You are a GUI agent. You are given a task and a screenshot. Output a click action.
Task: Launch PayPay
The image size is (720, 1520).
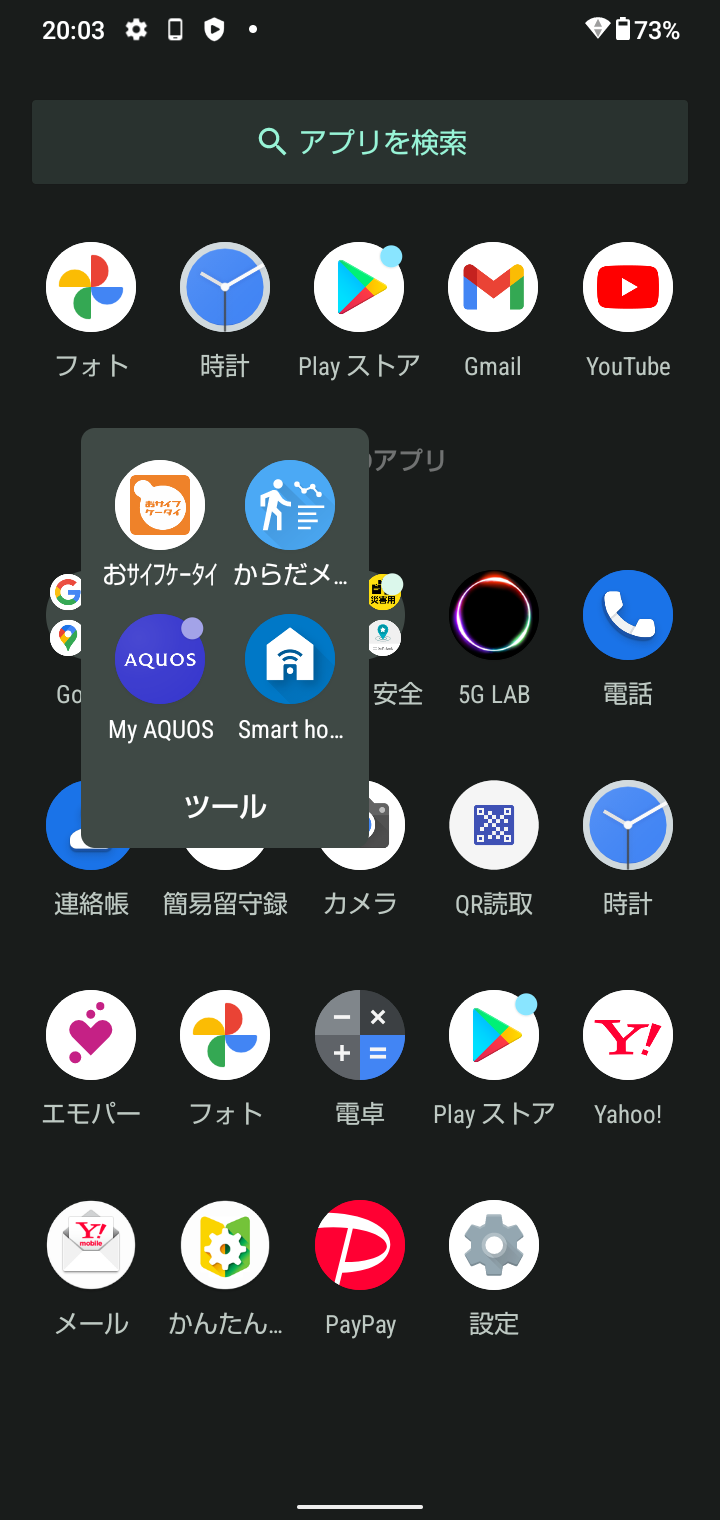coord(360,1246)
